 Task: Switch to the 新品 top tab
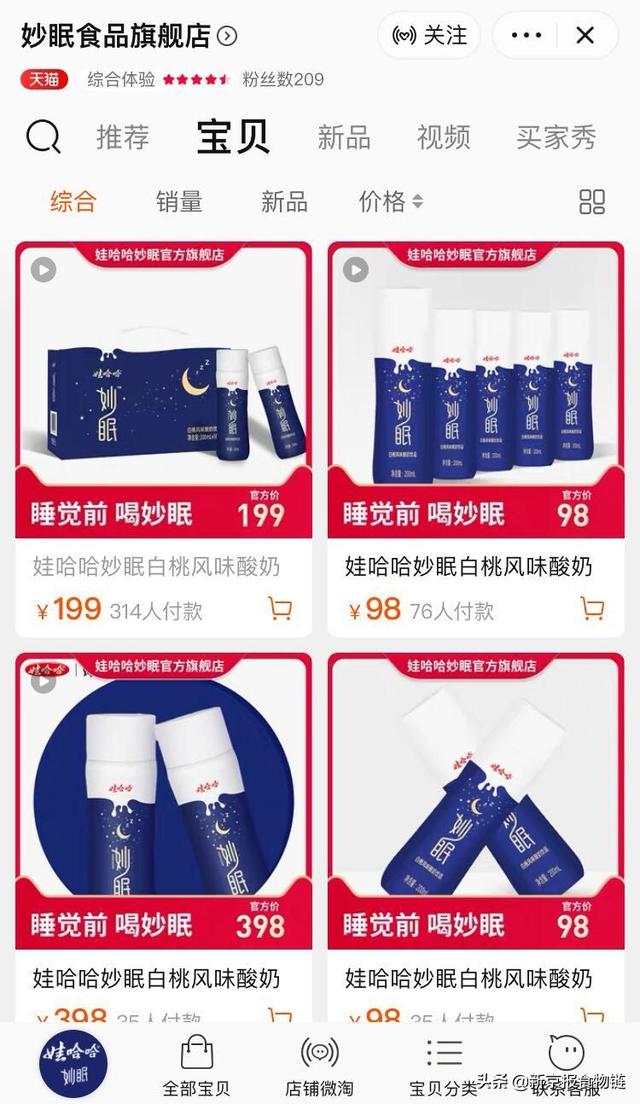pyautogui.click(x=344, y=137)
